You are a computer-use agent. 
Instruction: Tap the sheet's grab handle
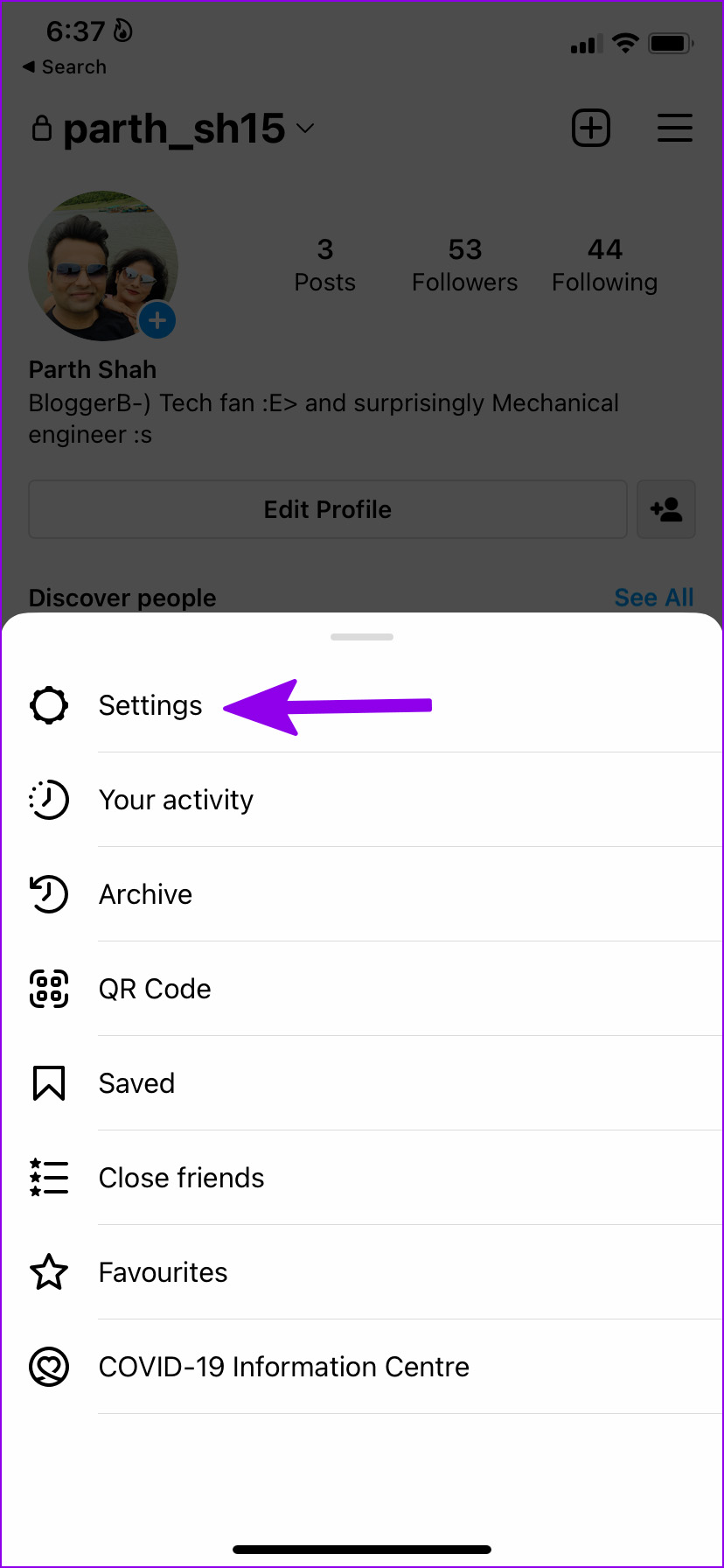[362, 637]
